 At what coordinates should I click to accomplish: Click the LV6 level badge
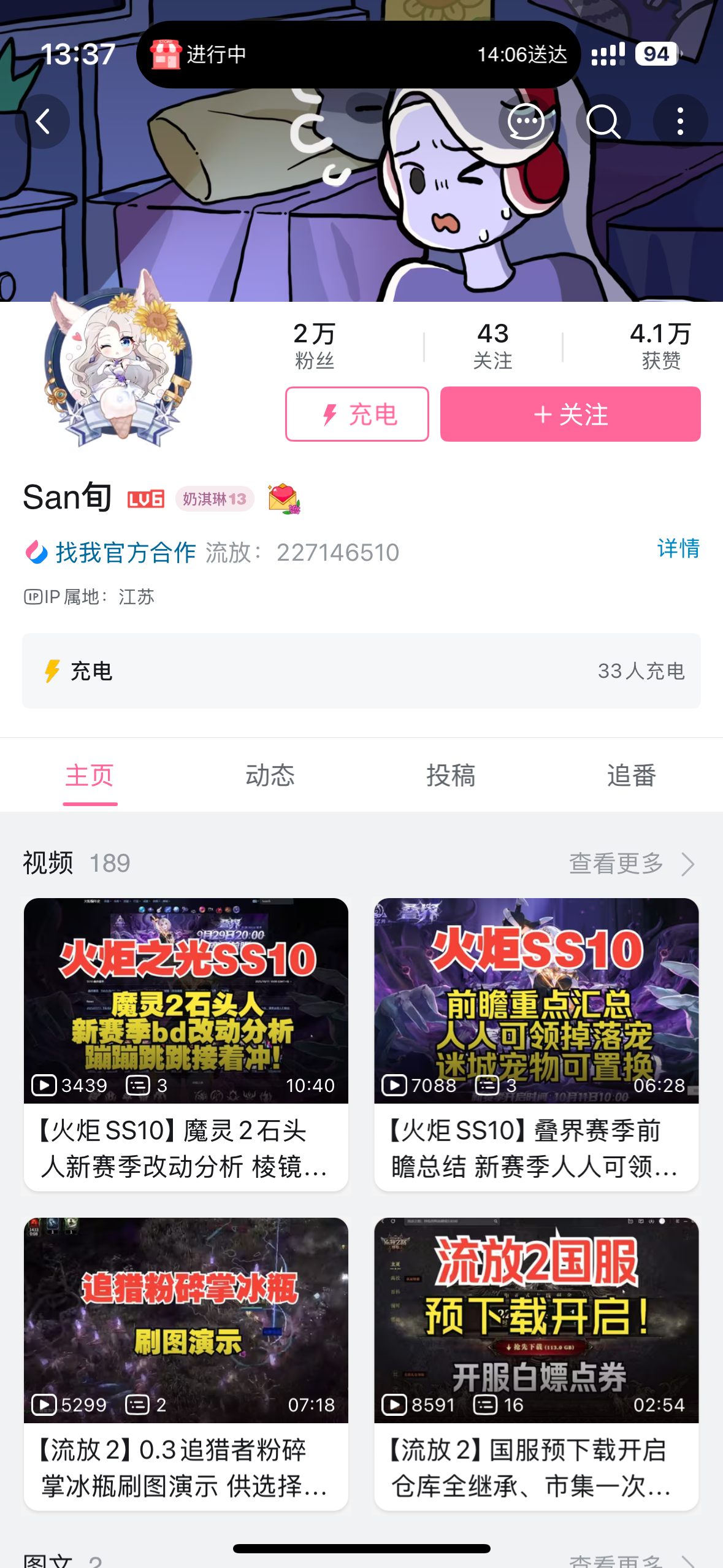point(145,499)
